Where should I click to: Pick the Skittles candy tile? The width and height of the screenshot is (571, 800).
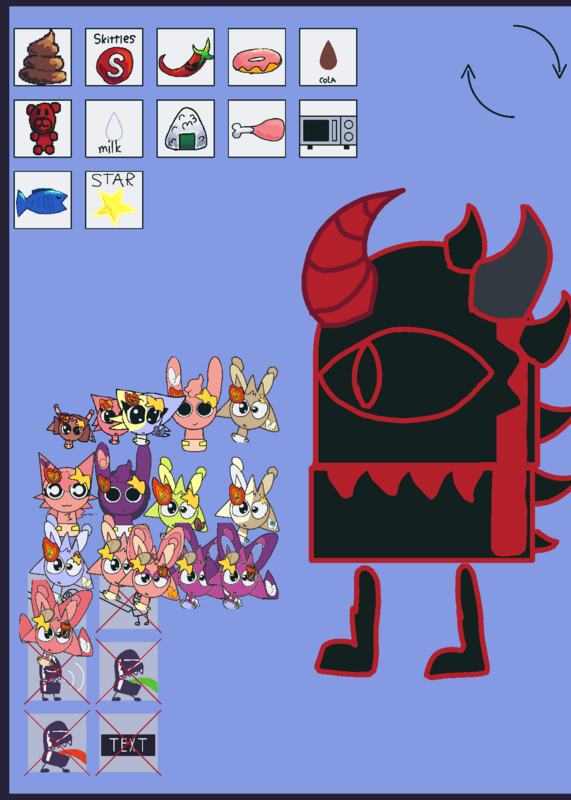(x=114, y=57)
